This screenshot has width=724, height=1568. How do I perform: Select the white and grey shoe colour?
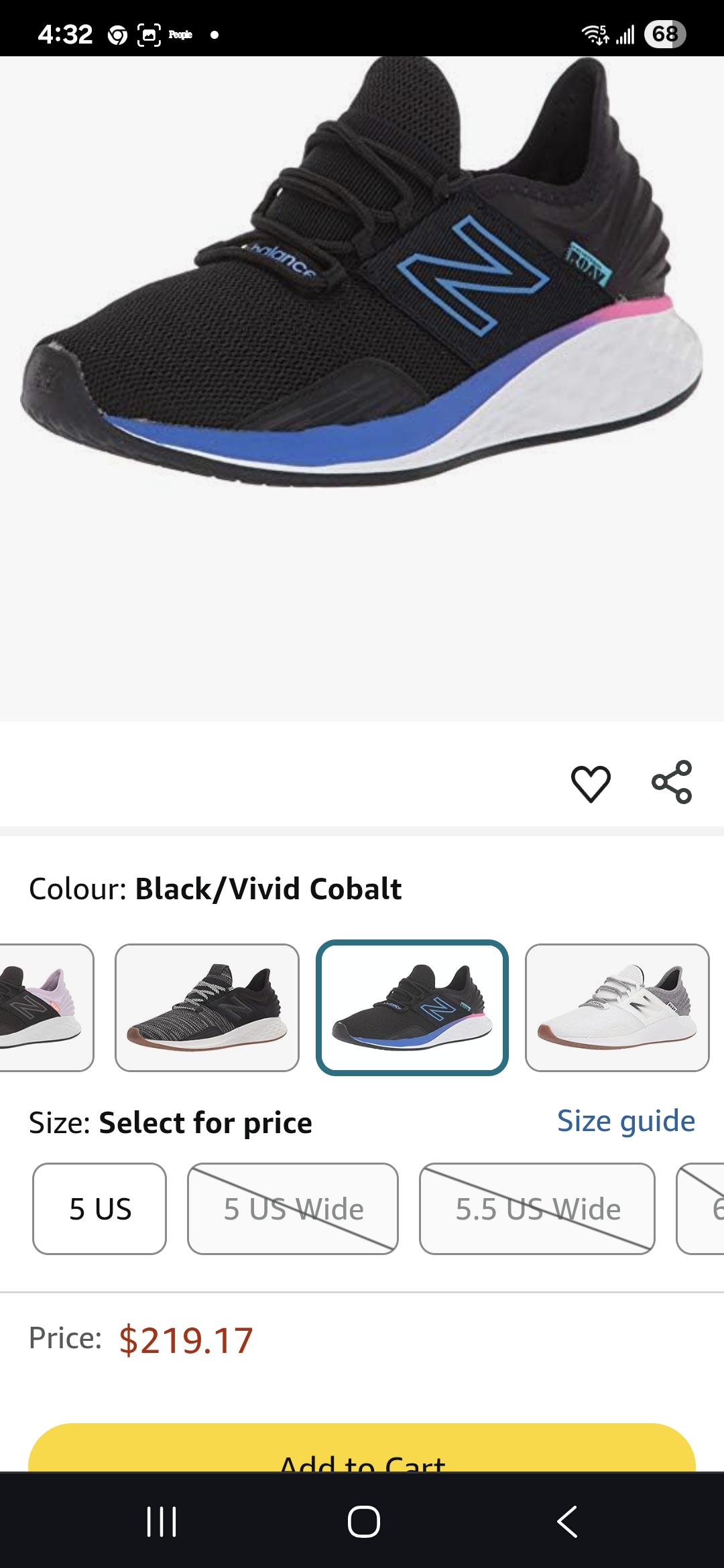(x=617, y=1008)
